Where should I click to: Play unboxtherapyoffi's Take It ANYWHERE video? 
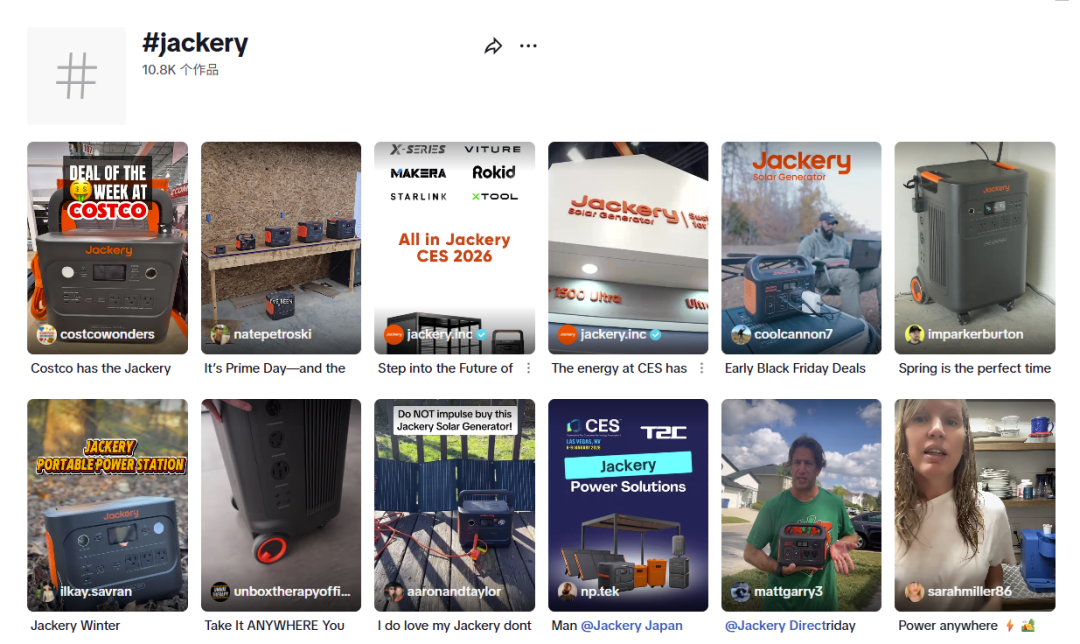point(281,505)
